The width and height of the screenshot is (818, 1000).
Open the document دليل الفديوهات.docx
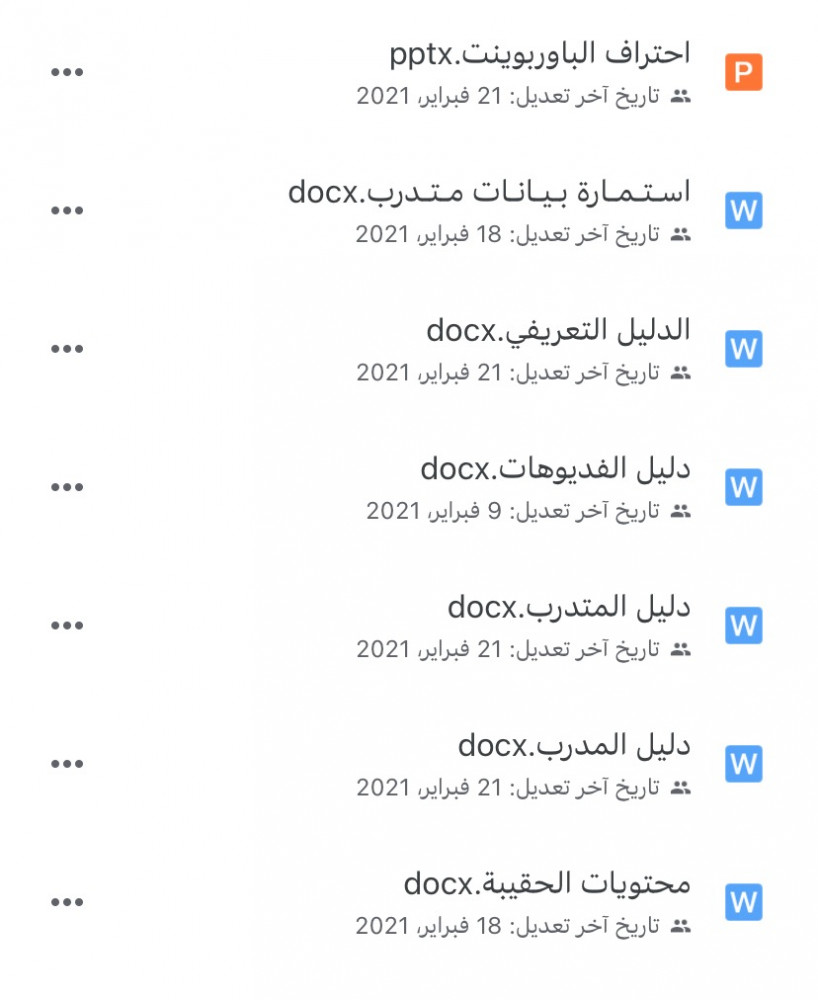[x=555, y=468]
